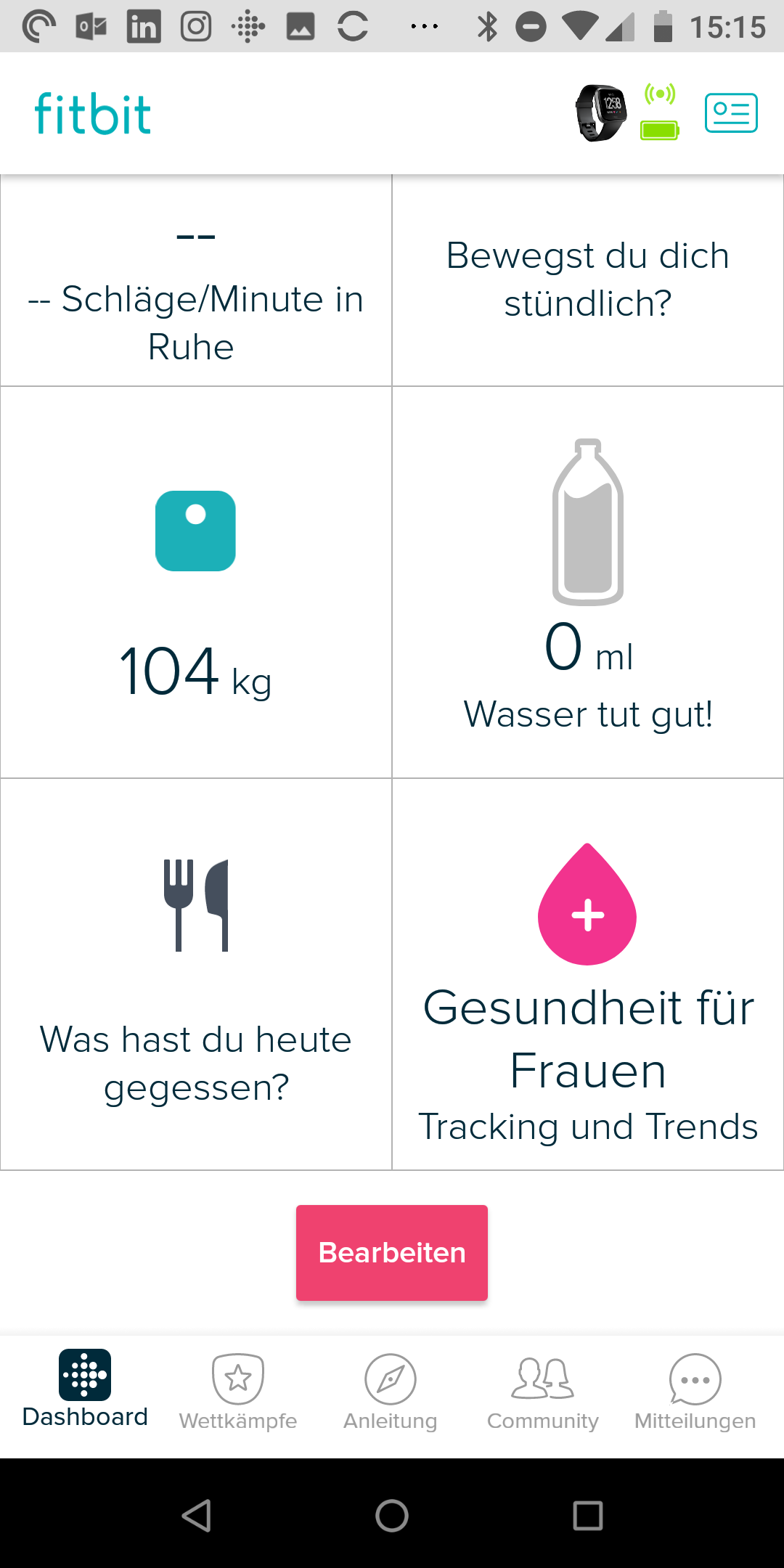Return to the system home screen
Viewport: 784px width, 1568px height.
tap(392, 1516)
